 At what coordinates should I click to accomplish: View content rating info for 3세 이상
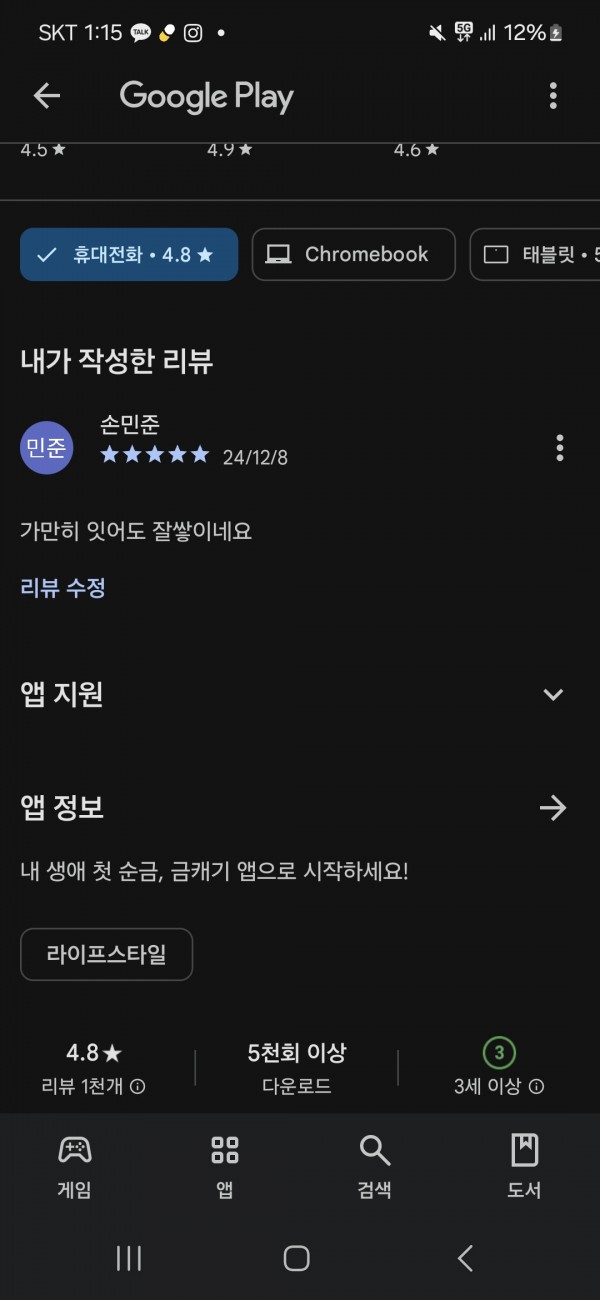tap(537, 1087)
